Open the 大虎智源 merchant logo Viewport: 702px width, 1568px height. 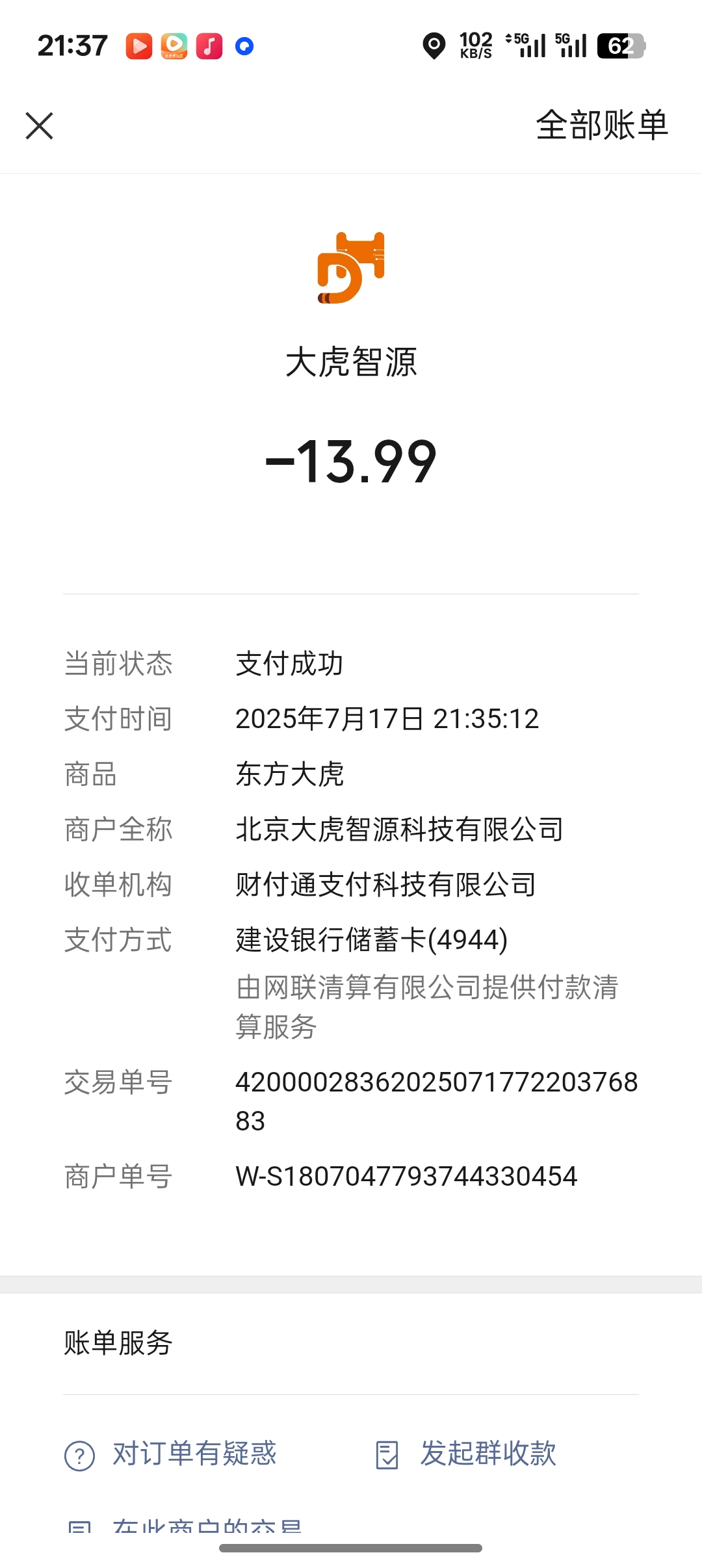351,268
